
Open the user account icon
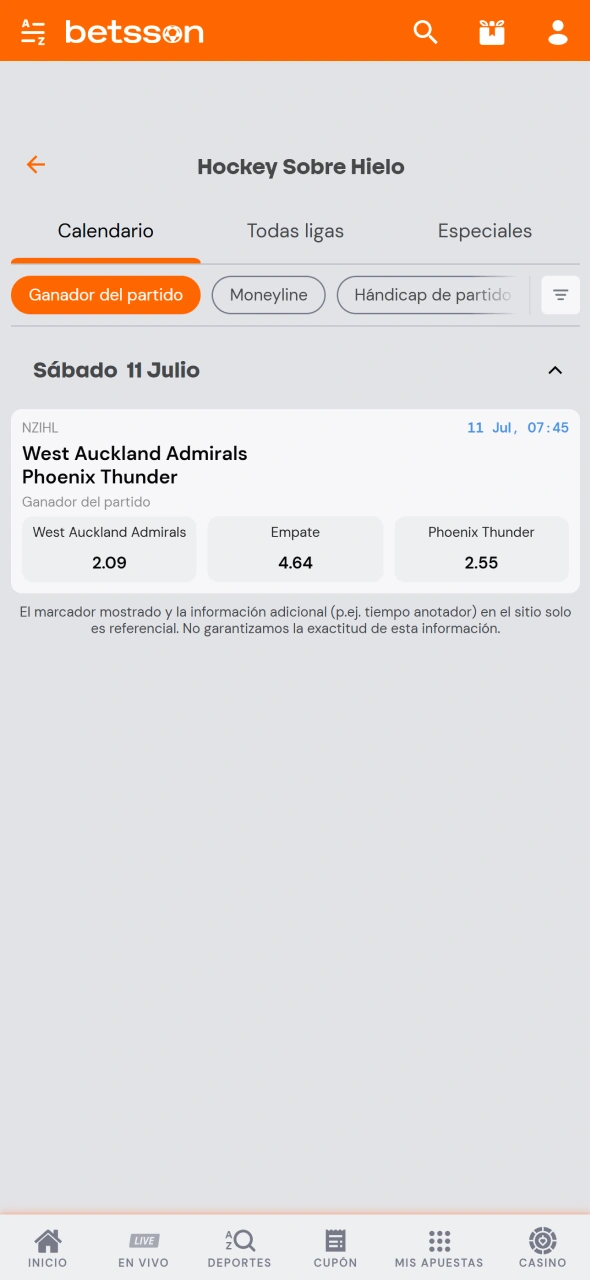click(x=558, y=32)
